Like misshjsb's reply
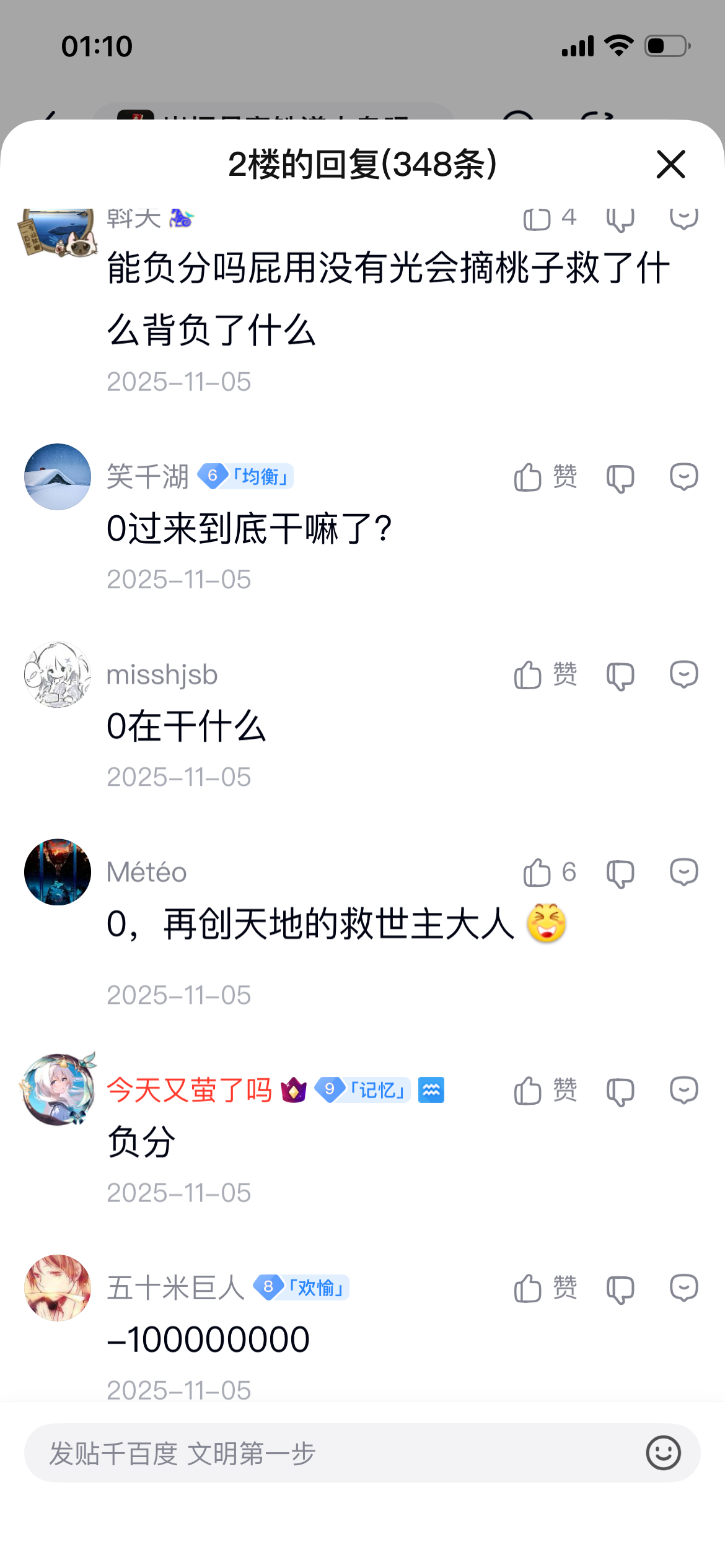 click(x=529, y=675)
